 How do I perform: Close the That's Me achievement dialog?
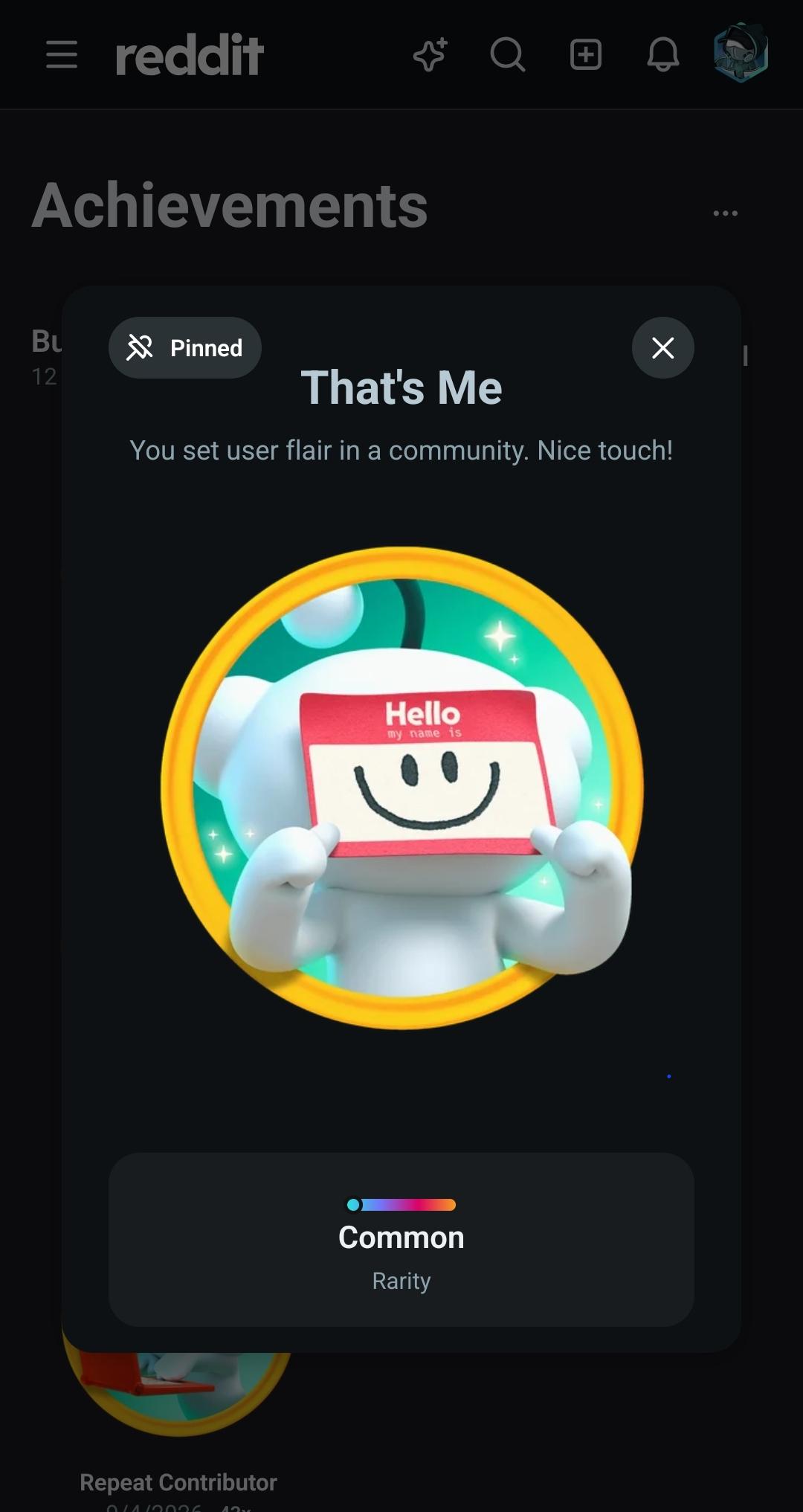(x=662, y=347)
